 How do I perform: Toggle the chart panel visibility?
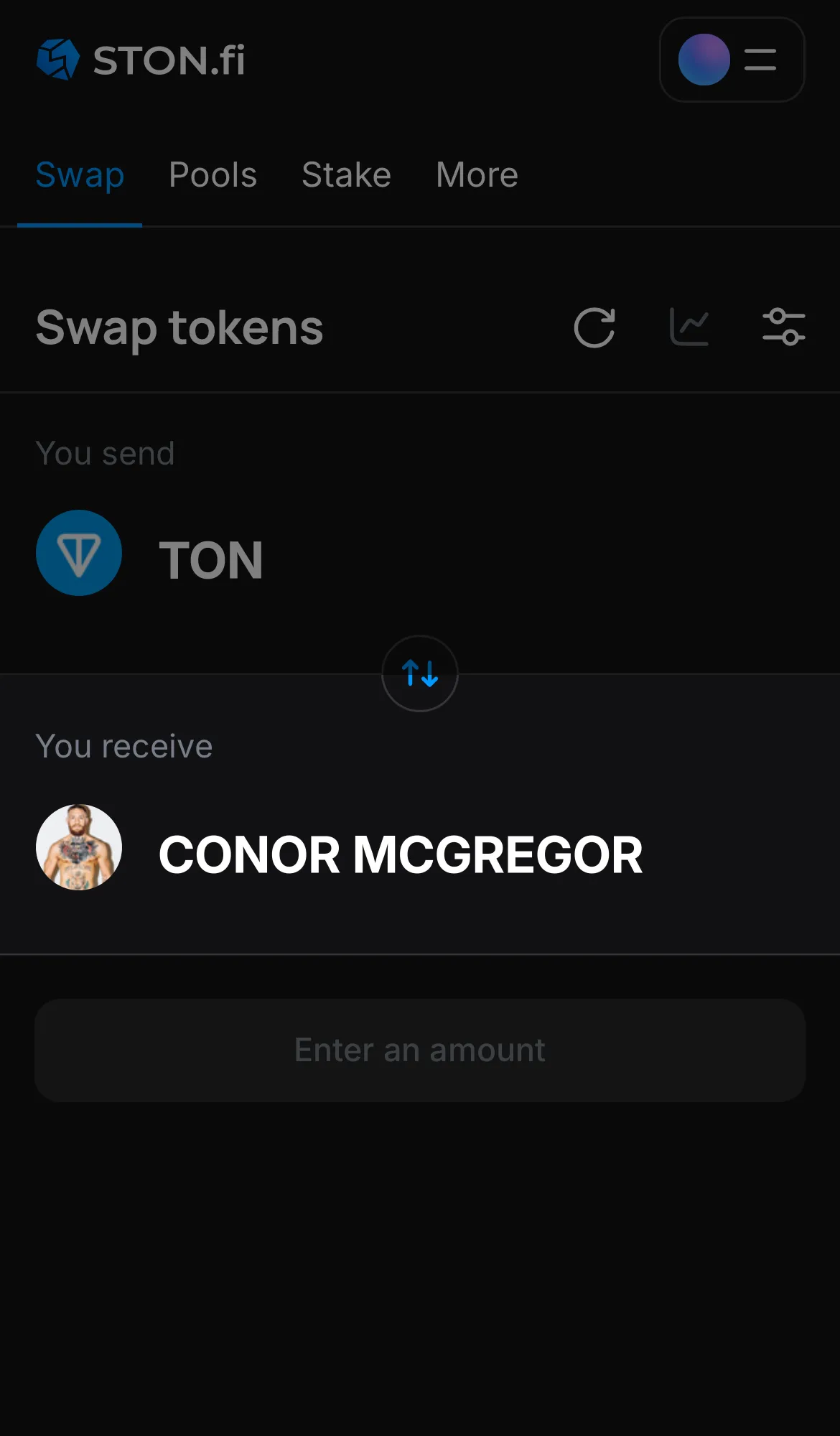(689, 326)
